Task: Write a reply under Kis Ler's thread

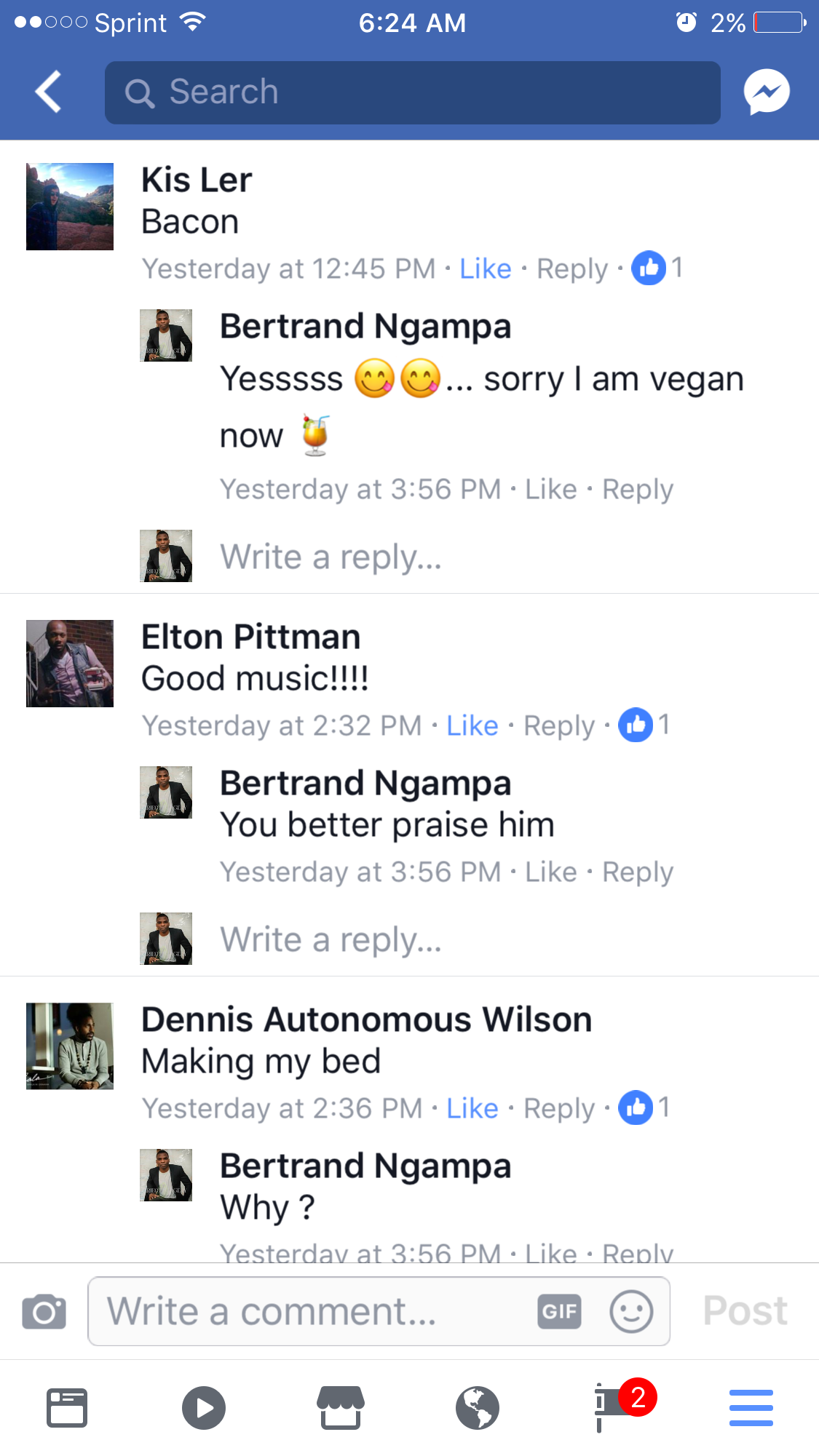Action: tap(331, 557)
